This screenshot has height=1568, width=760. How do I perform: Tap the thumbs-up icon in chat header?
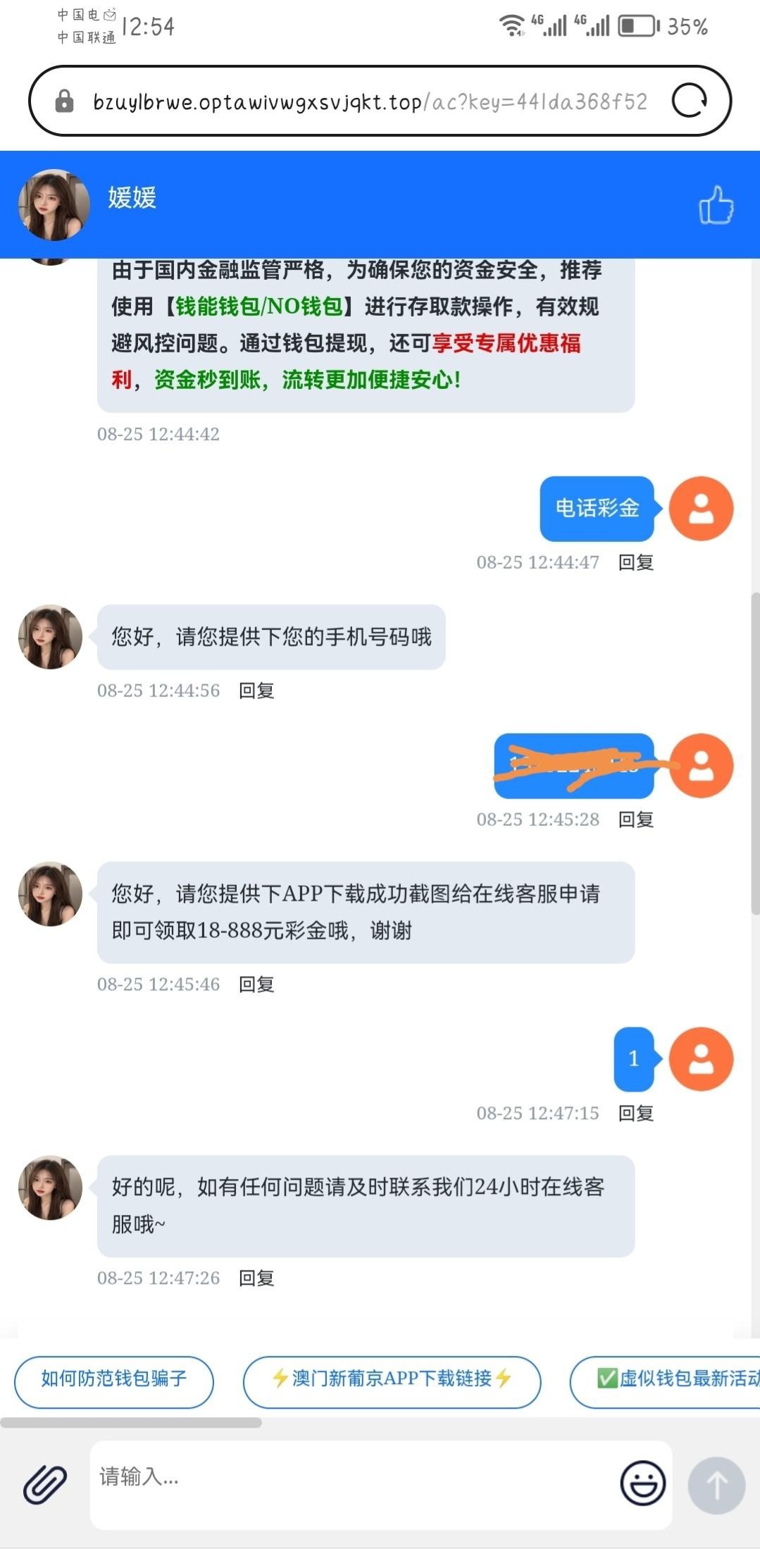coord(716,204)
